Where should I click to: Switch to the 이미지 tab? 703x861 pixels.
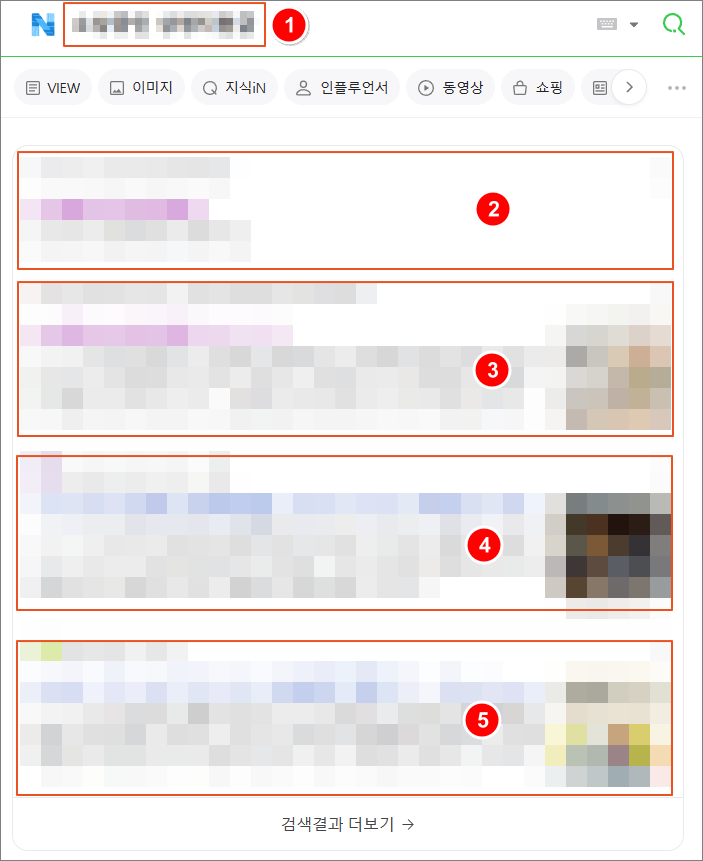[141, 88]
